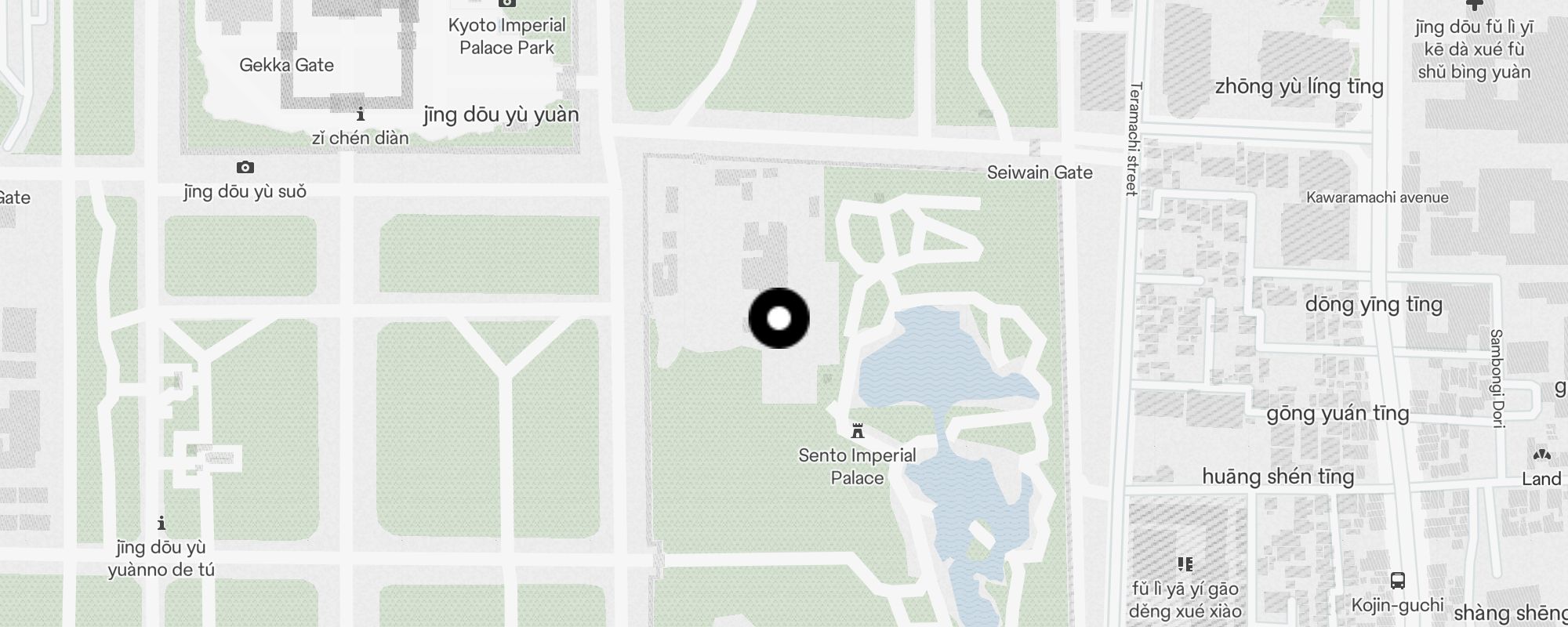The height and width of the screenshot is (627, 1568).
Task: Open the jīng dōu yù yuànno de tú info marker
Action: tap(162, 523)
